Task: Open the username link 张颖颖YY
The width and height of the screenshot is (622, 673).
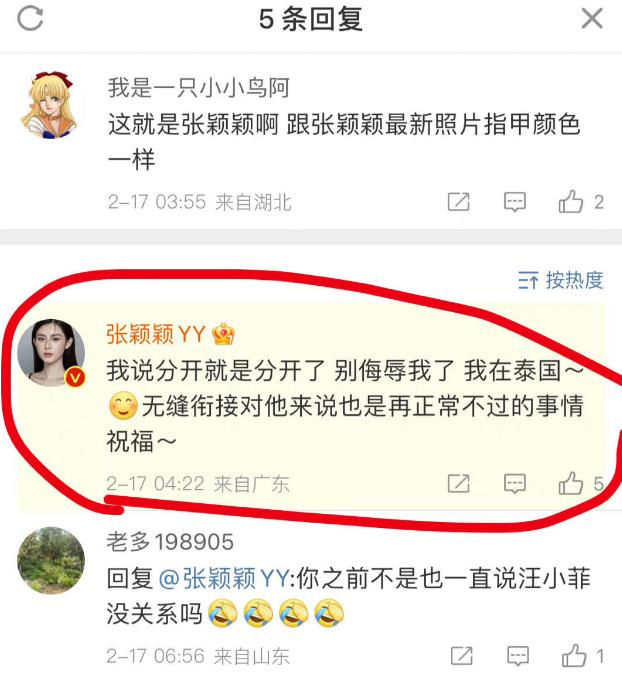Action: [155, 334]
